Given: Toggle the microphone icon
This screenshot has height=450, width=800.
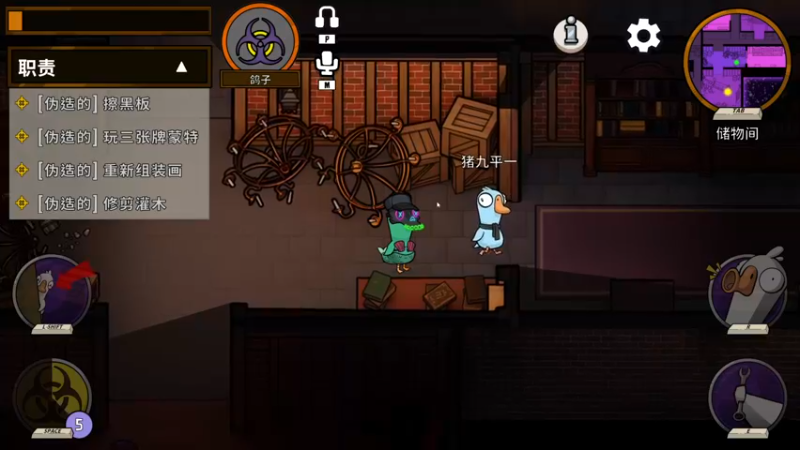Looking at the screenshot, I should click(327, 63).
